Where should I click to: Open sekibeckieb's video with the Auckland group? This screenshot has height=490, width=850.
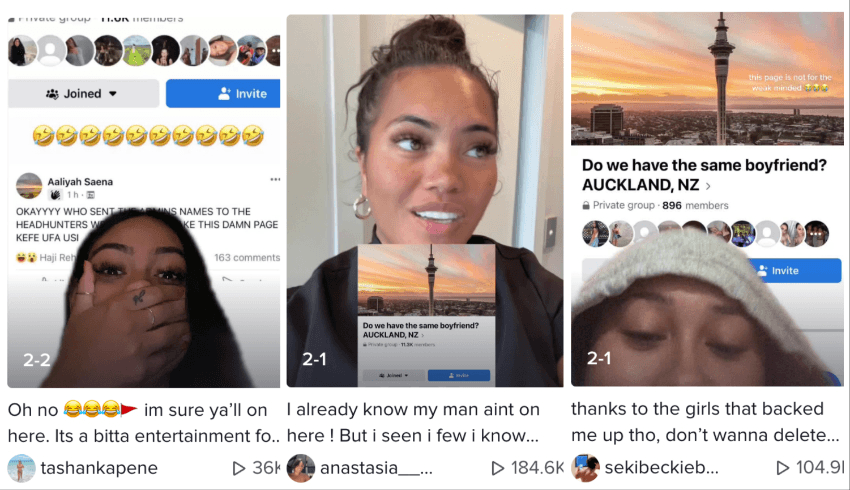coord(706,200)
